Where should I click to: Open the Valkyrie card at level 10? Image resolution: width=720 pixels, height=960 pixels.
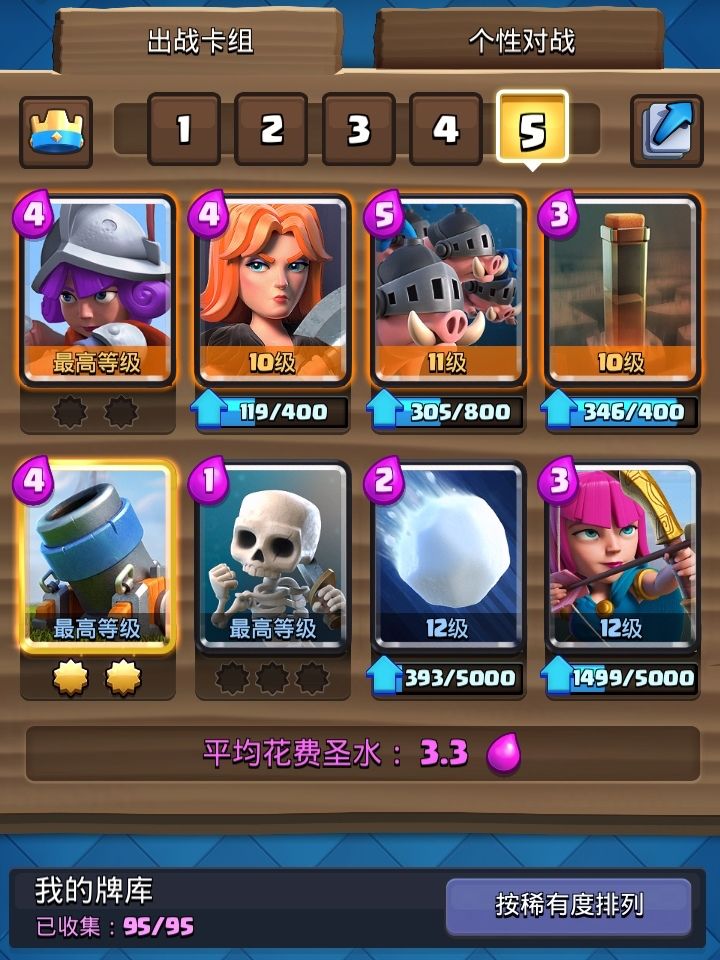tap(272, 291)
